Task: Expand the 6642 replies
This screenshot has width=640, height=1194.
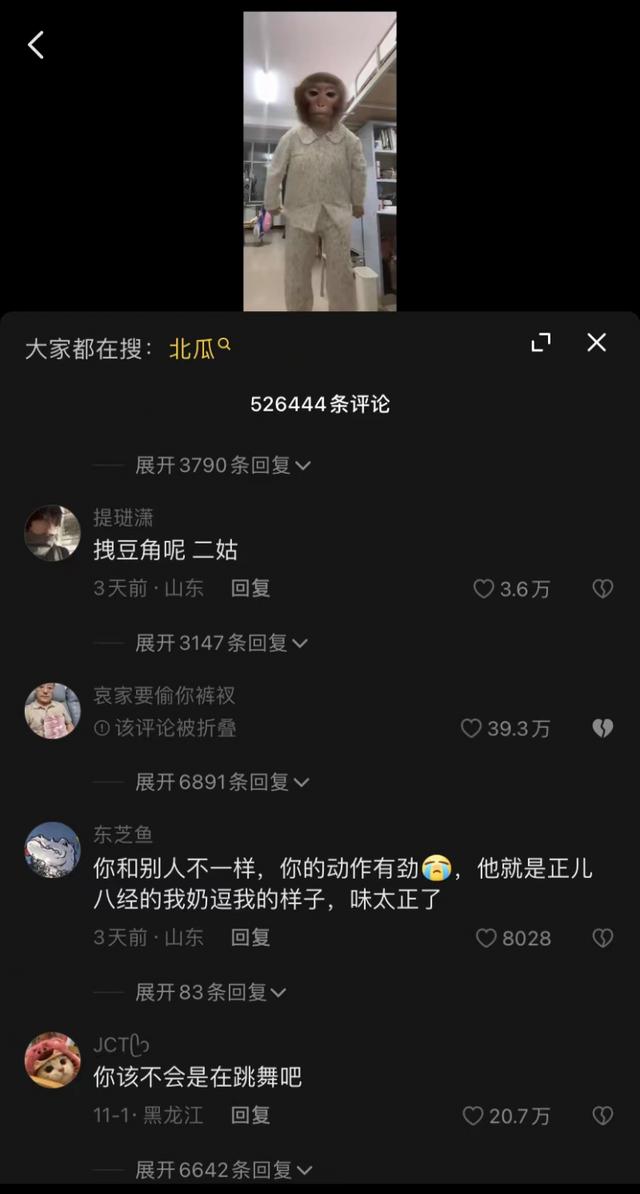Action: click(223, 1170)
